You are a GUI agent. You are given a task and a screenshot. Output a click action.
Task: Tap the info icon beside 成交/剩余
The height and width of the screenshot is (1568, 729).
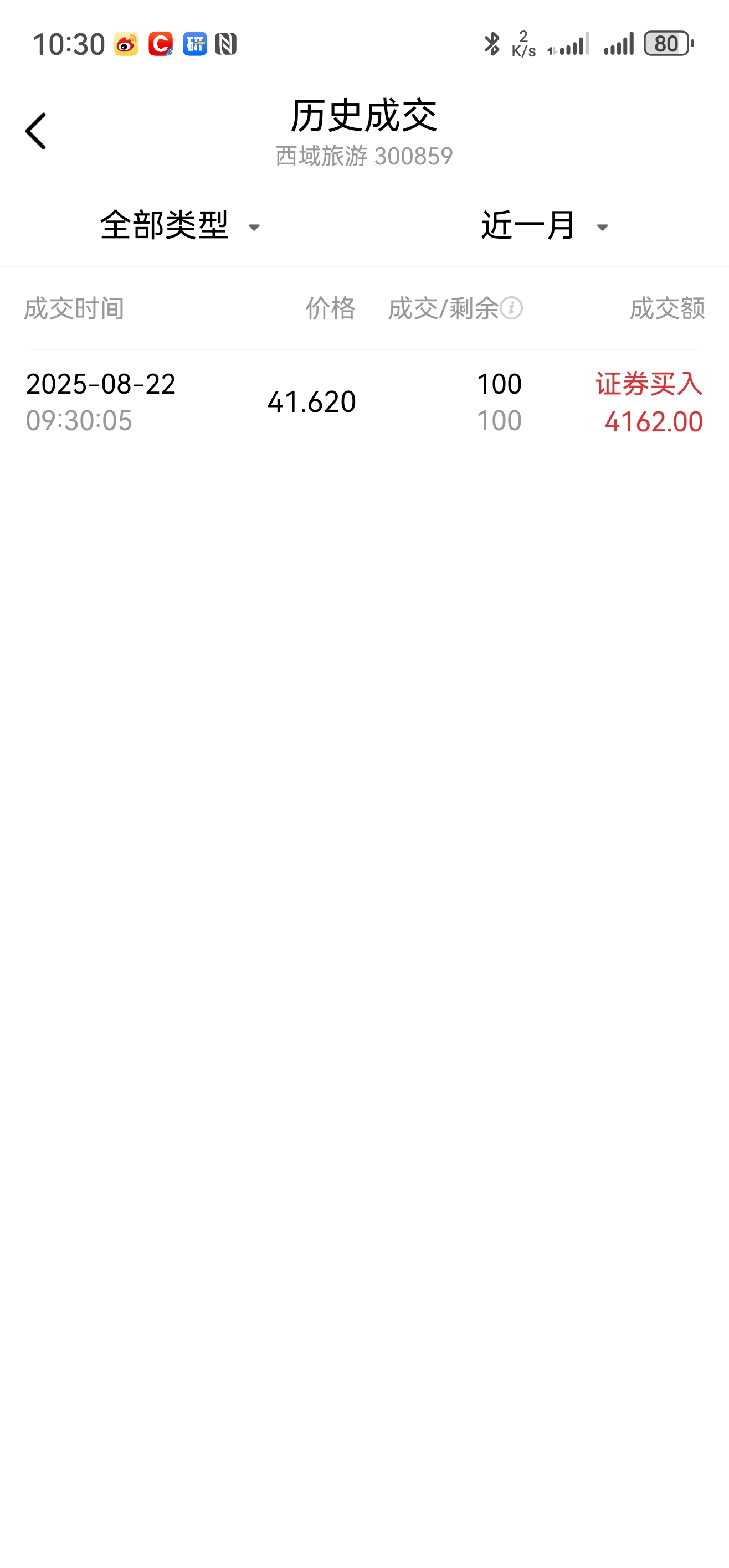512,308
